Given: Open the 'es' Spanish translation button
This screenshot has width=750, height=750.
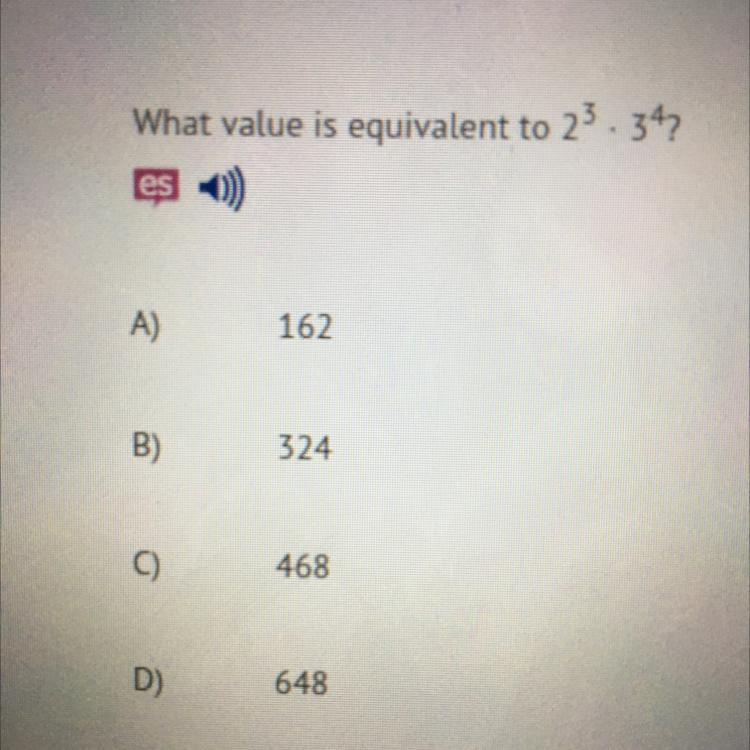Looking at the screenshot, I should click(155, 187).
